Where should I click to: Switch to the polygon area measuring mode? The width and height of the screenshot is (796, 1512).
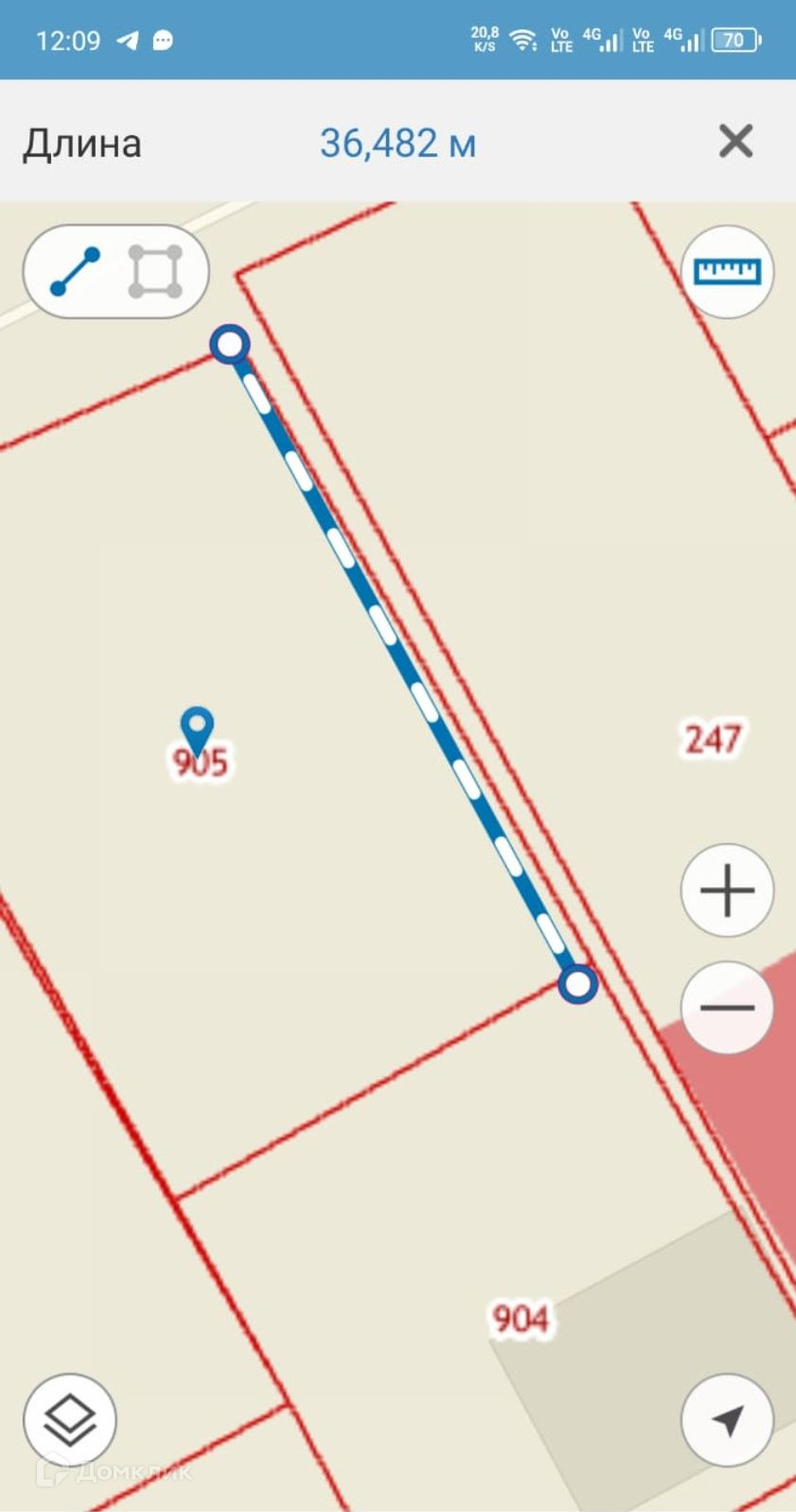155,272
